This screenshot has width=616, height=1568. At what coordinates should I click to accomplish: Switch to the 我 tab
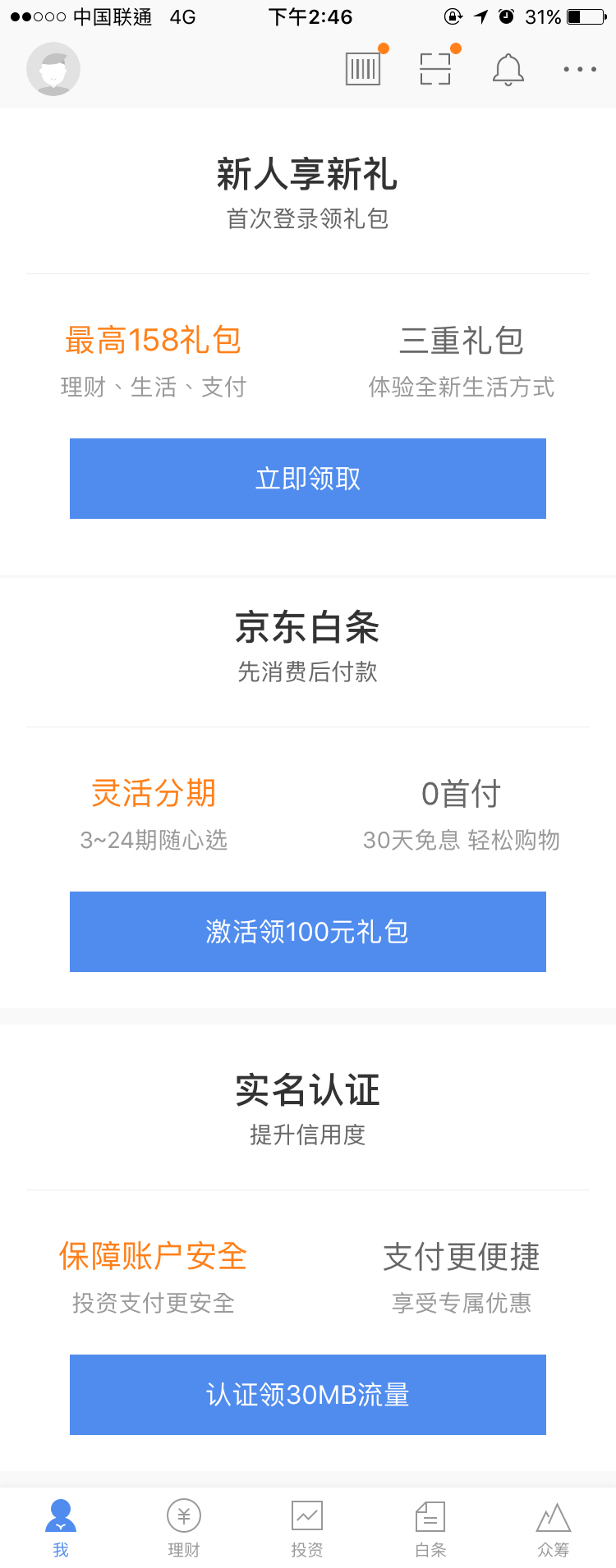(x=61, y=1528)
